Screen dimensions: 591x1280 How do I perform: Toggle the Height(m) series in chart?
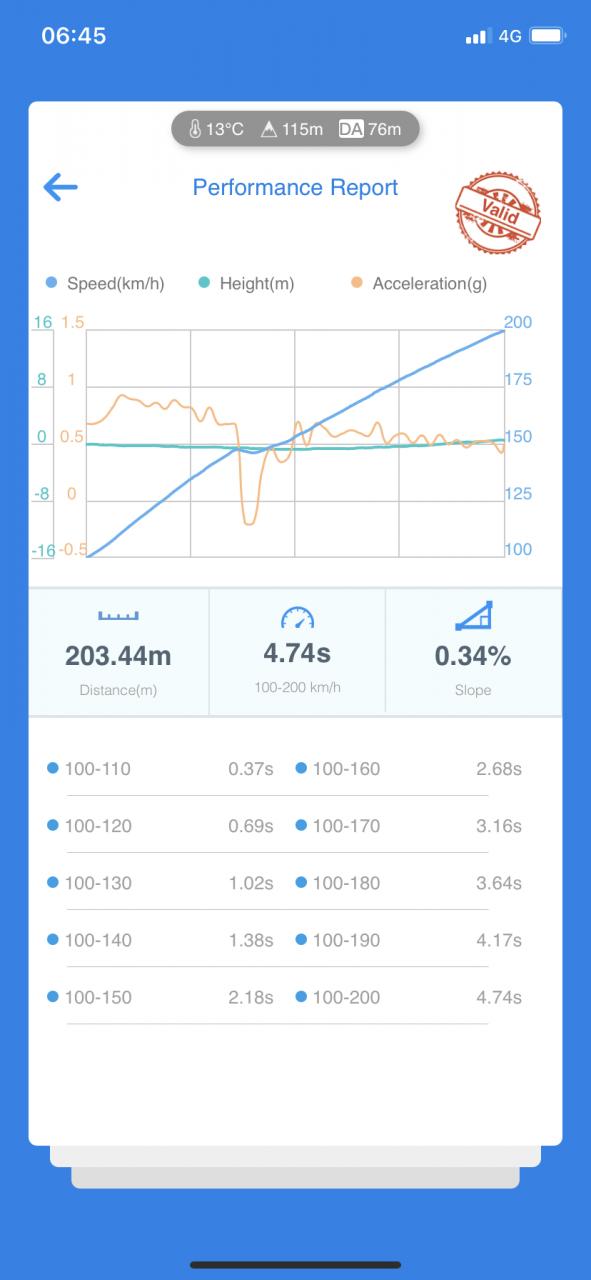[x=246, y=284]
